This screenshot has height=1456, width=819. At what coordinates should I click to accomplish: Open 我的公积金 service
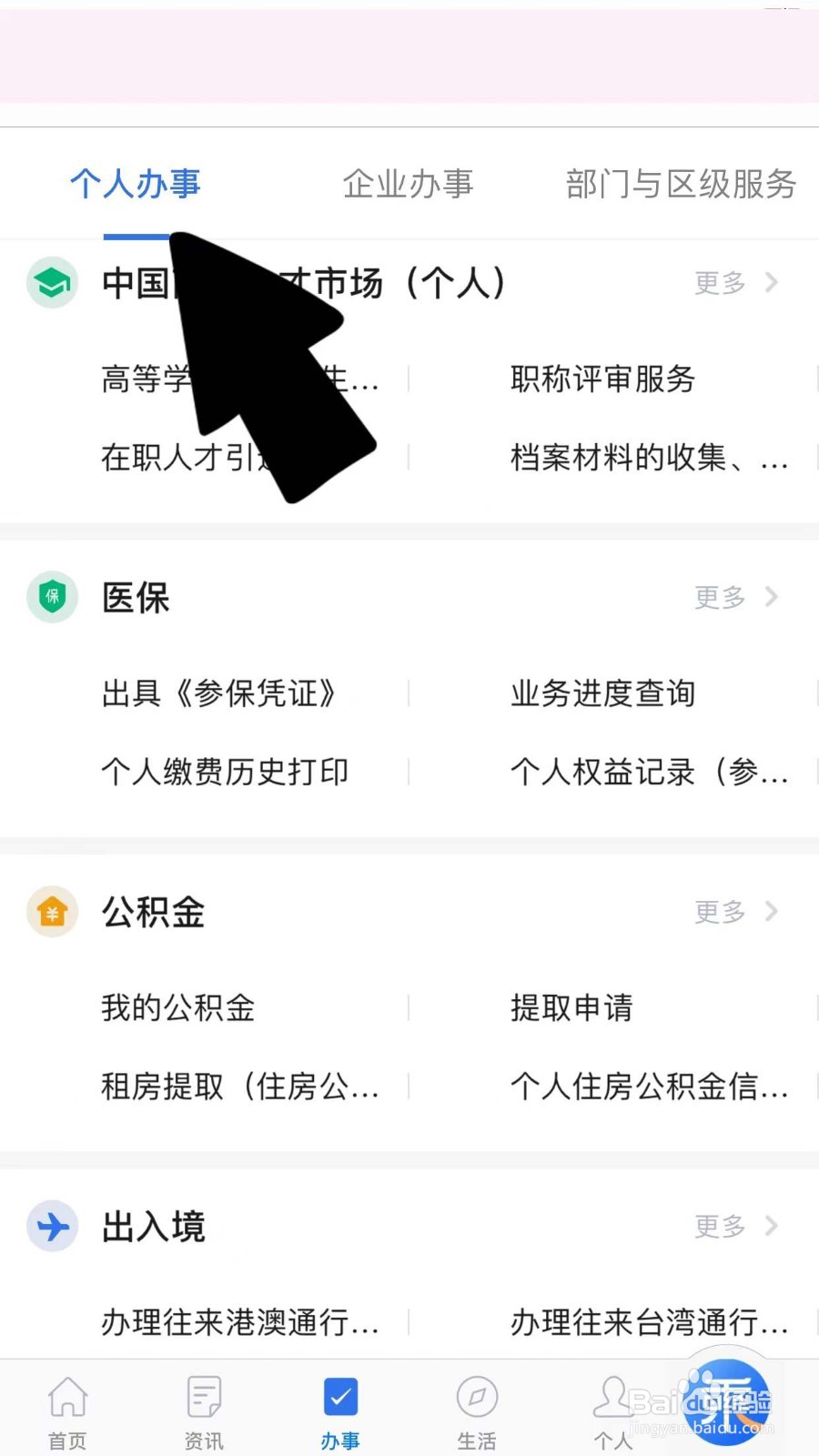point(177,1007)
